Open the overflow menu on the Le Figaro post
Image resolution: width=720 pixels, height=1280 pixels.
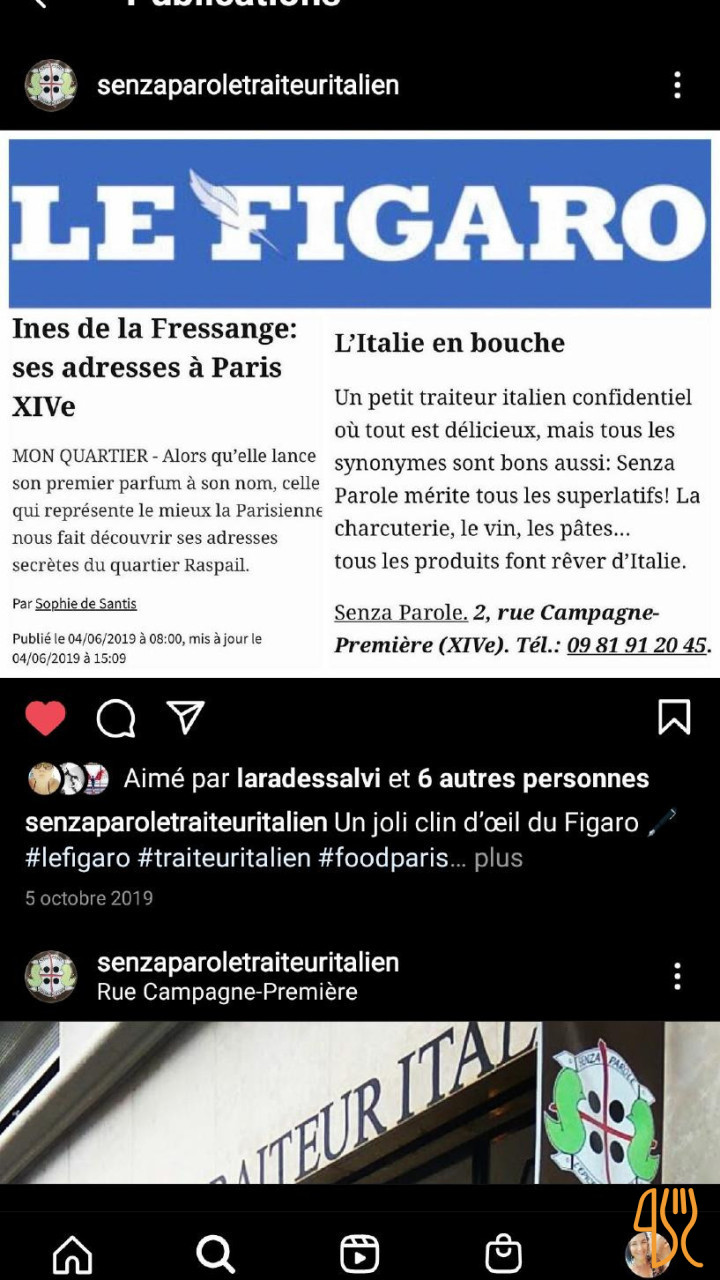(677, 85)
